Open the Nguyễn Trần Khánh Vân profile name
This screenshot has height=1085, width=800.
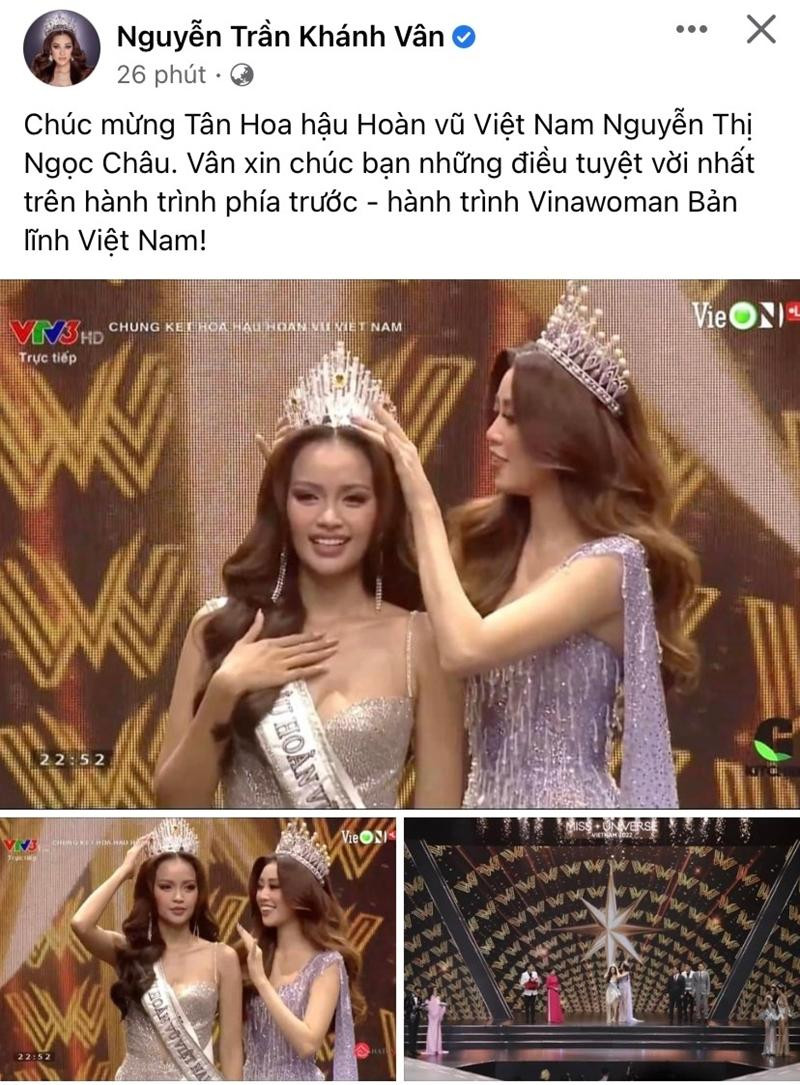coord(282,37)
